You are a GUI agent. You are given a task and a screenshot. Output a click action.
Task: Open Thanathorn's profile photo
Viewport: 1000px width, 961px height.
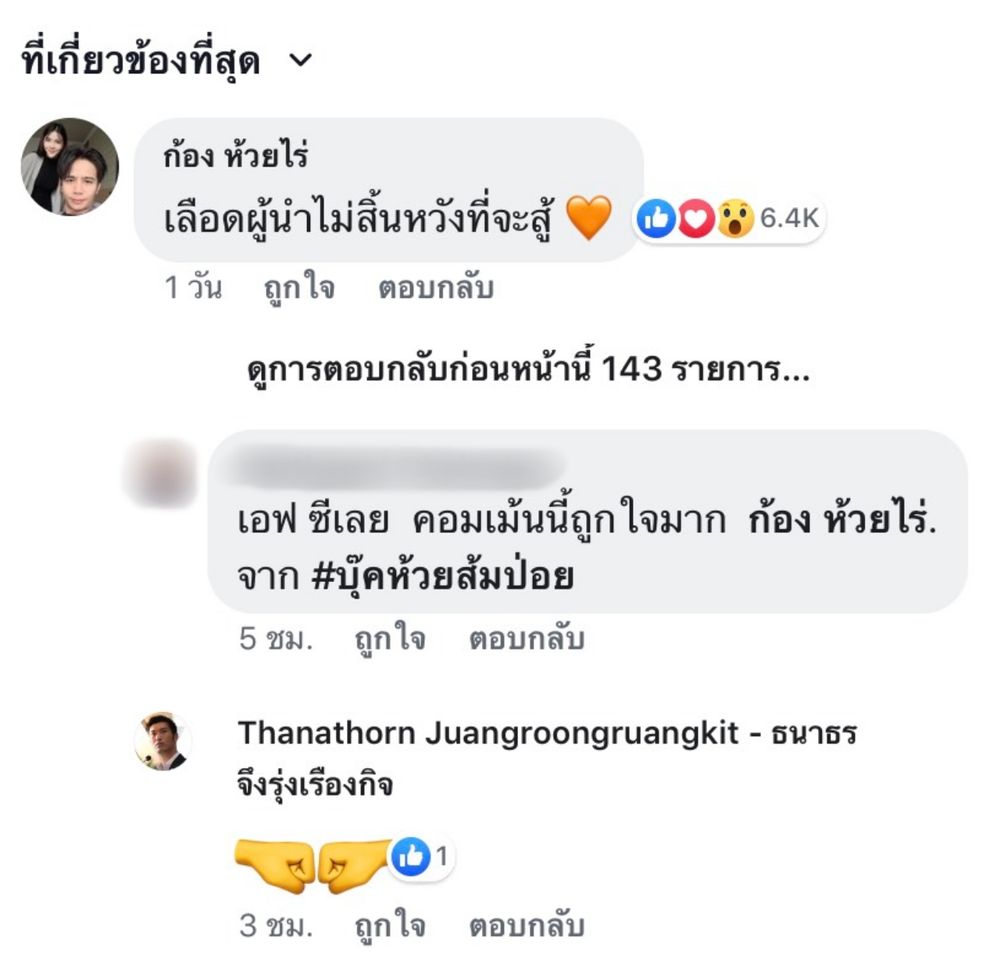point(163,742)
